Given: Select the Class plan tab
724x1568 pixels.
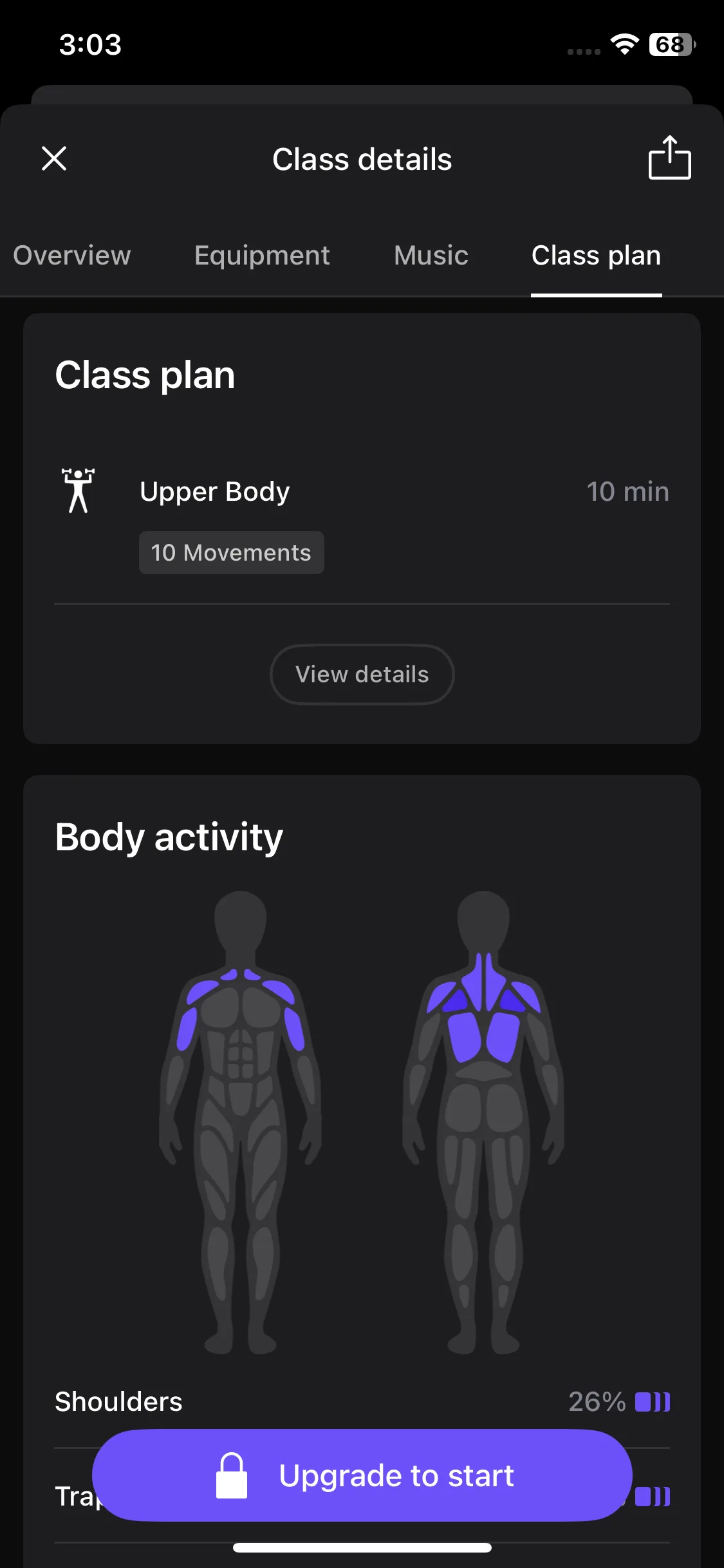Looking at the screenshot, I should point(596,256).
